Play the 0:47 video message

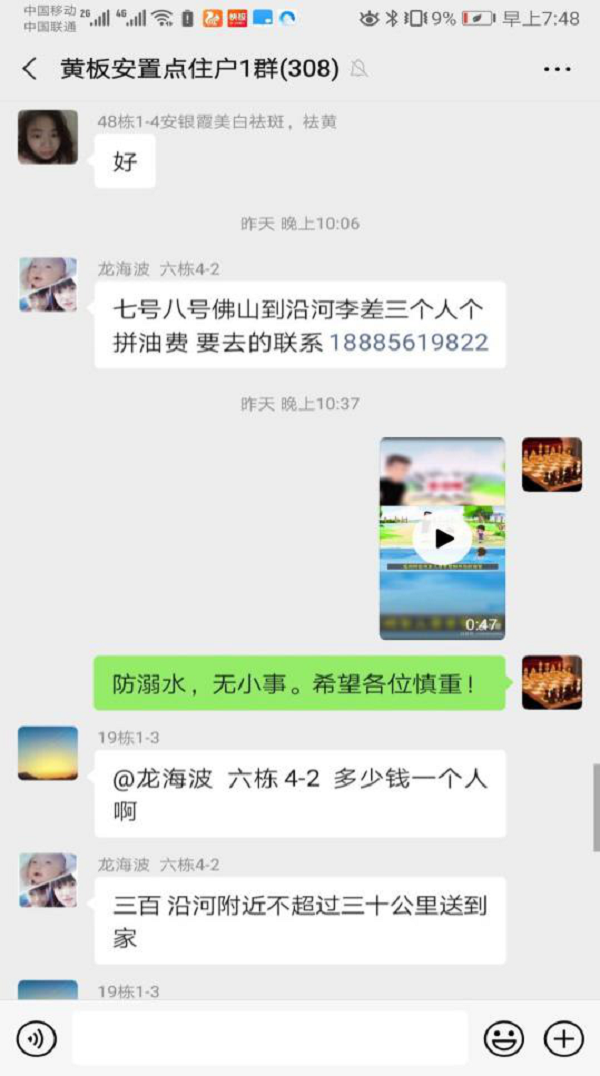pos(442,538)
